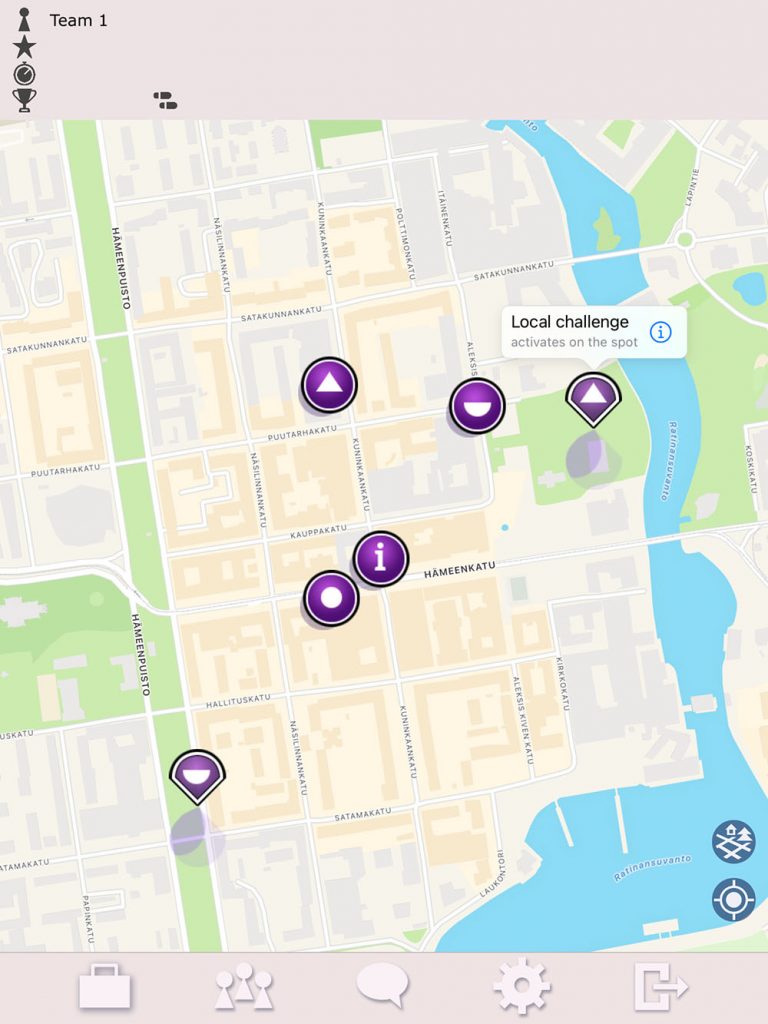768x1024 pixels.
Task: Open the settings gear tab
Action: coord(522,986)
